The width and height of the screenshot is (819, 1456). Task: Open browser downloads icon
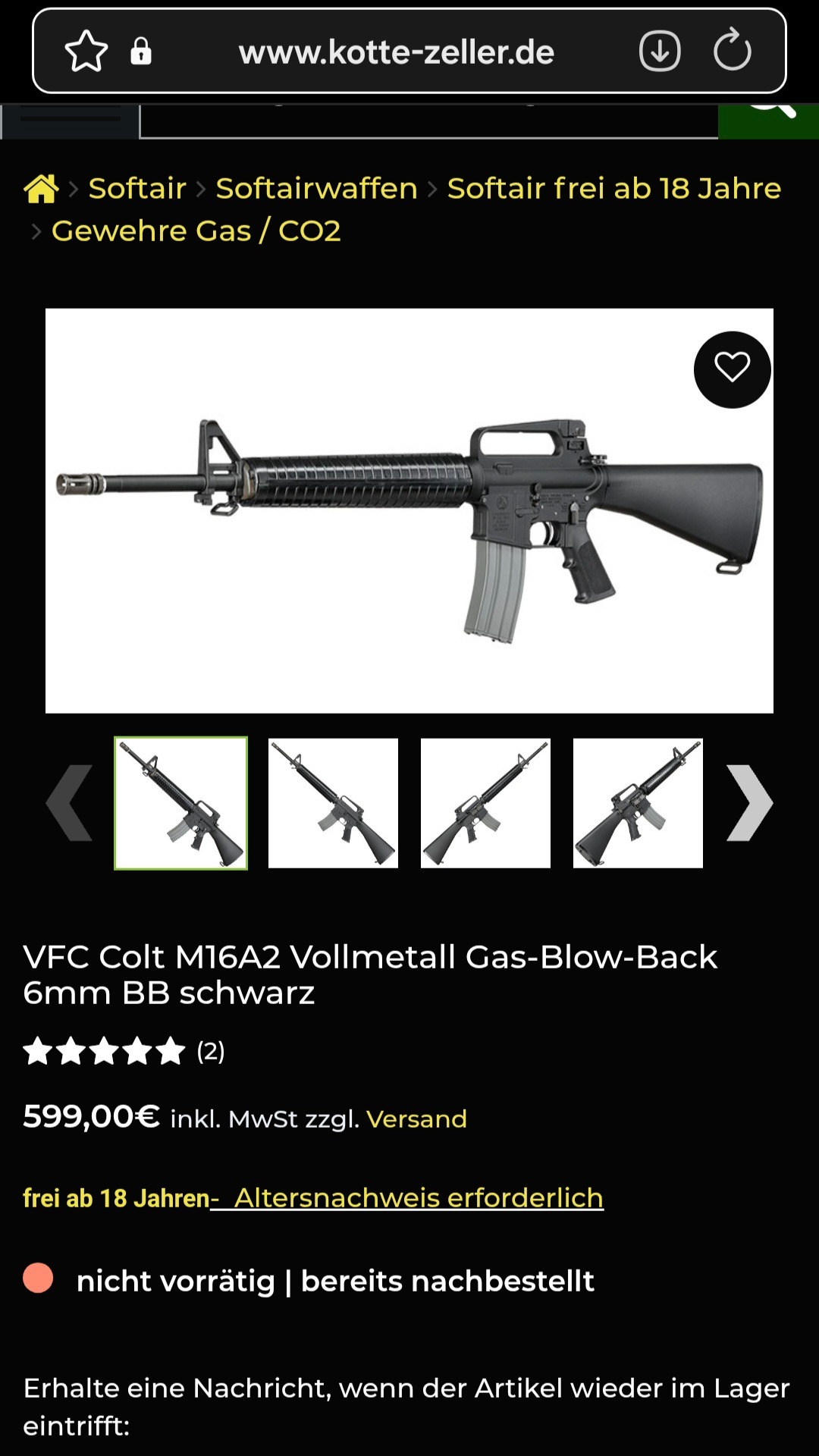[659, 52]
